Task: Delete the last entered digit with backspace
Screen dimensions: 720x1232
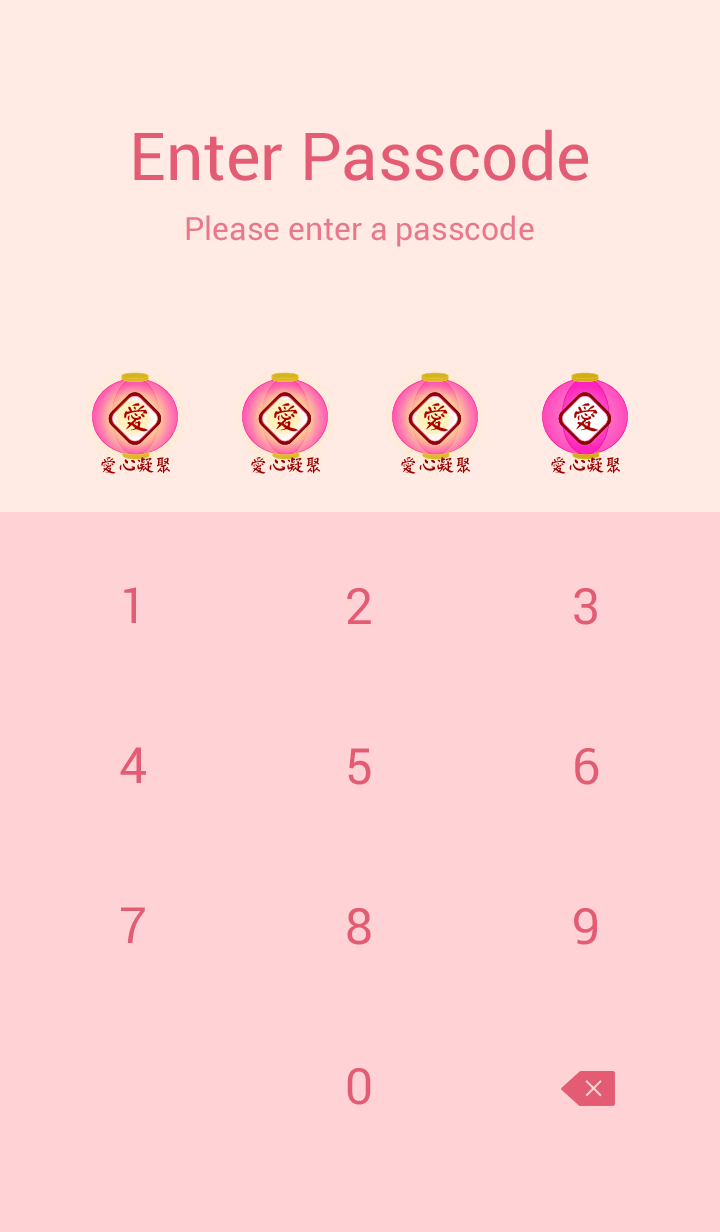Action: [589, 1088]
